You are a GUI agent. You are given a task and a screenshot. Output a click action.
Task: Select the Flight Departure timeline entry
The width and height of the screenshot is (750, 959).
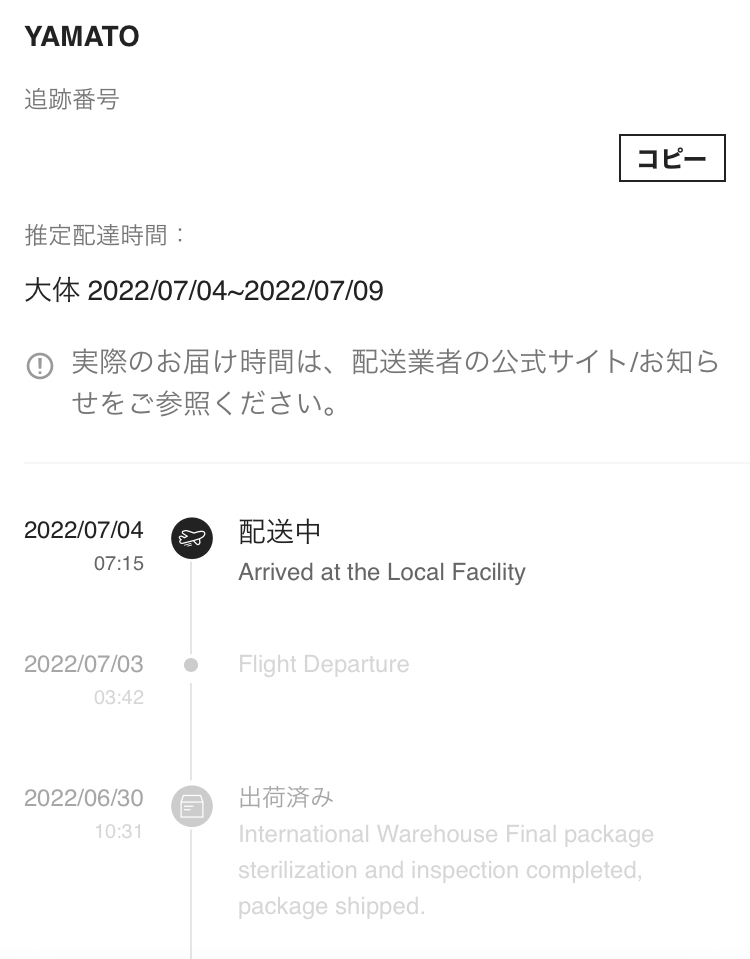pos(323,664)
